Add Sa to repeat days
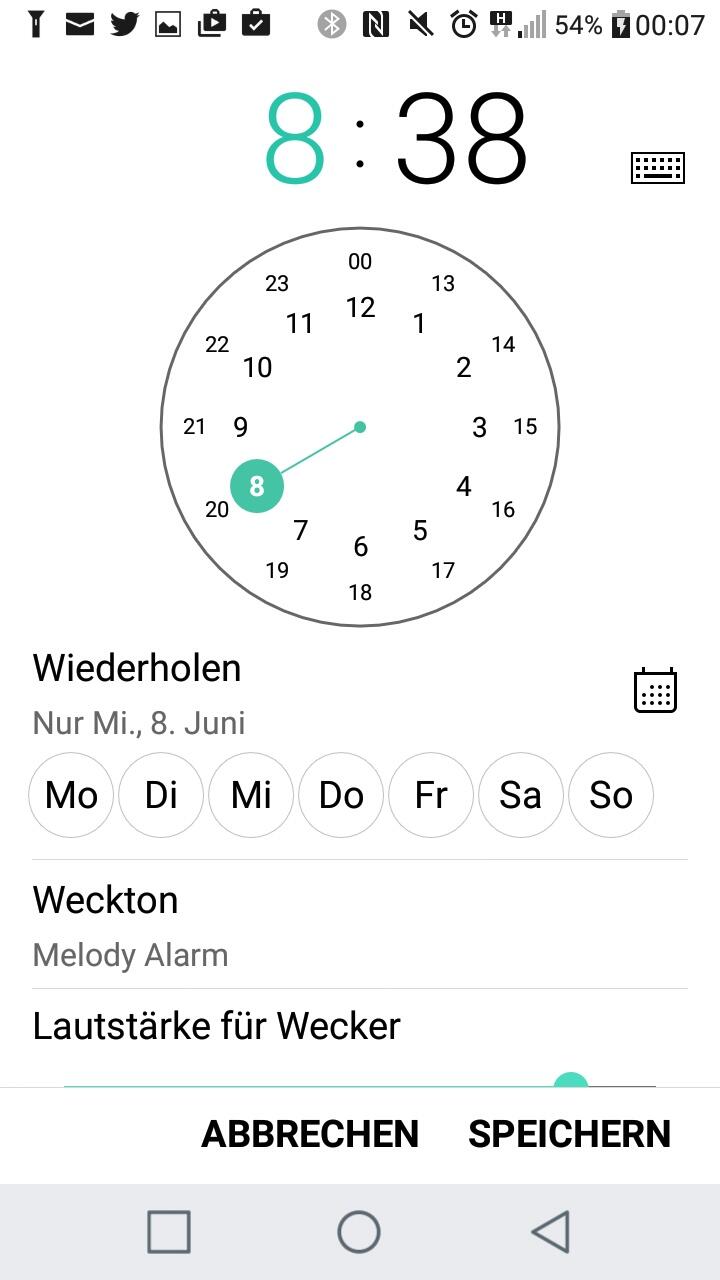The width and height of the screenshot is (720, 1280). click(521, 795)
